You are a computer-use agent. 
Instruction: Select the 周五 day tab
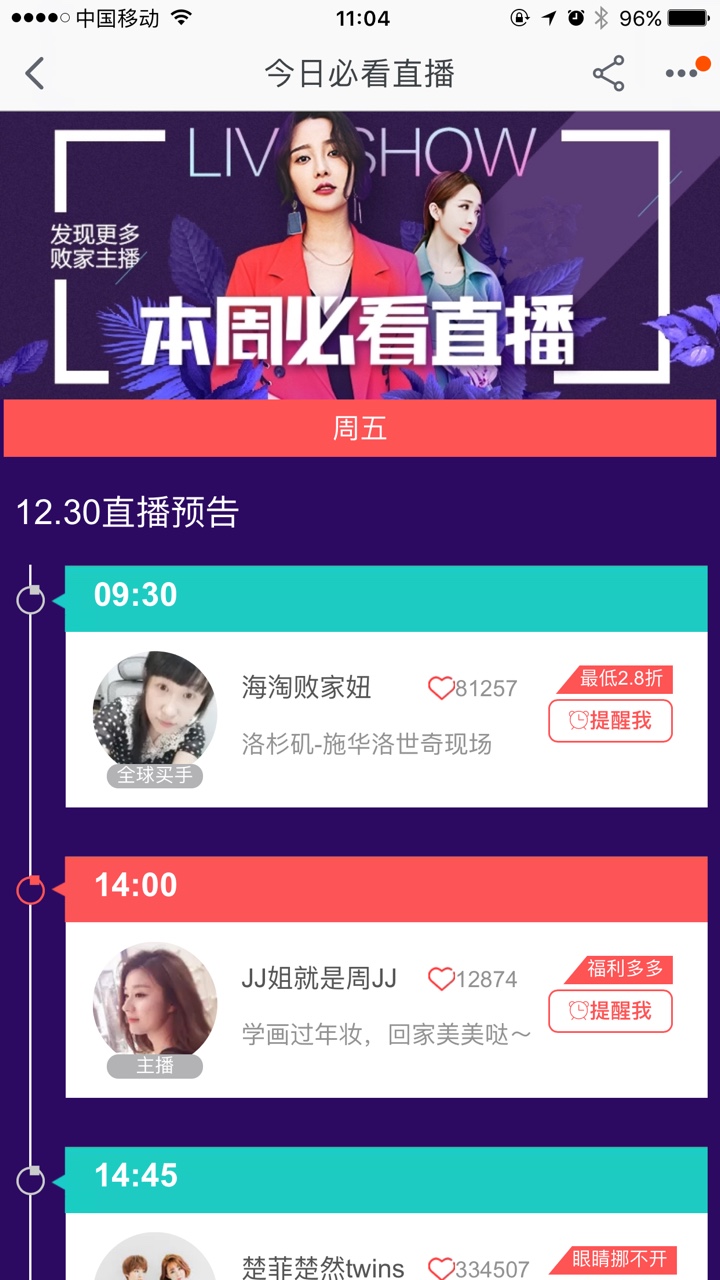click(360, 428)
